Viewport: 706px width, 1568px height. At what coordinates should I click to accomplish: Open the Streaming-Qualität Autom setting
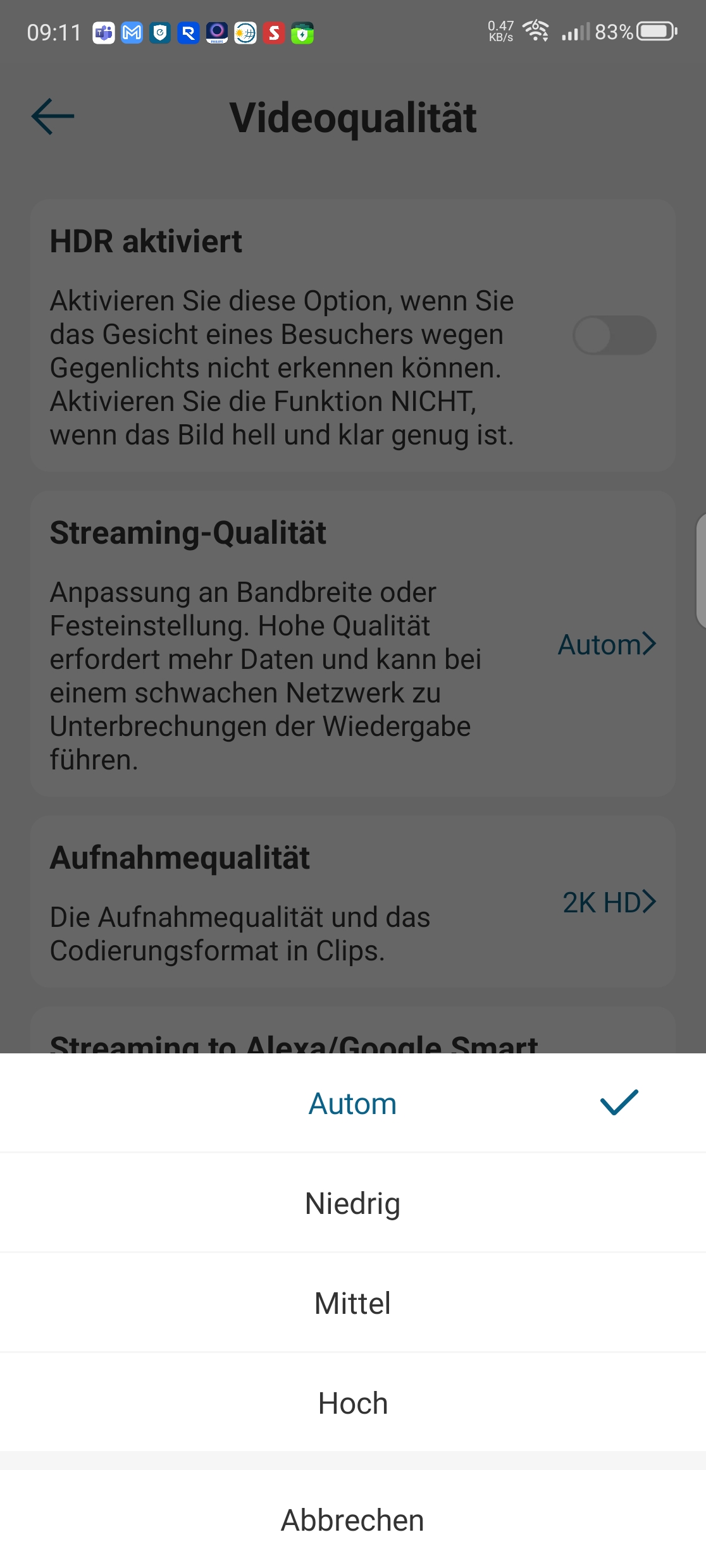tap(606, 644)
